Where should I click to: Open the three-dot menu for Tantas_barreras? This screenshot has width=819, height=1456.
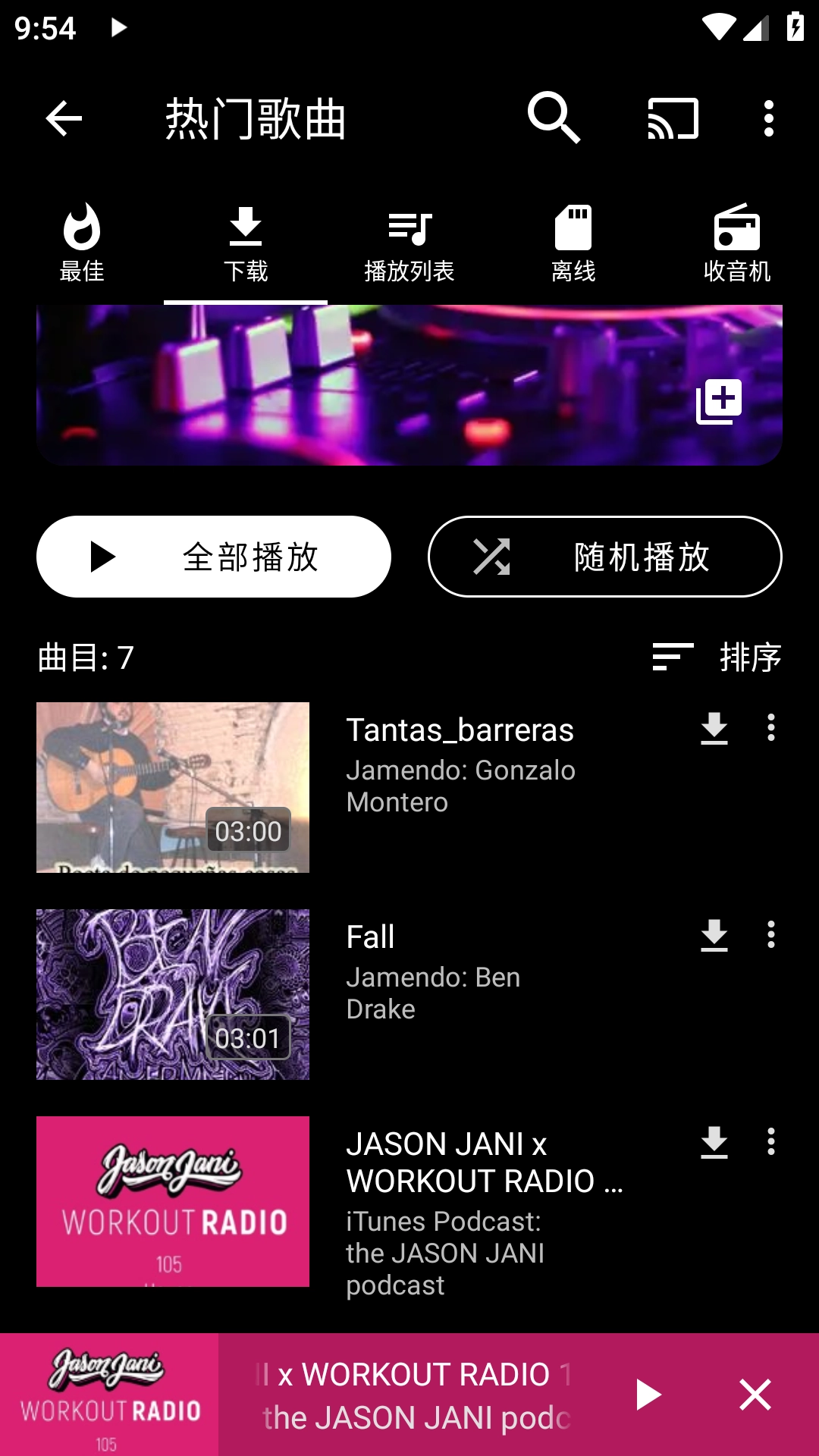[771, 729]
